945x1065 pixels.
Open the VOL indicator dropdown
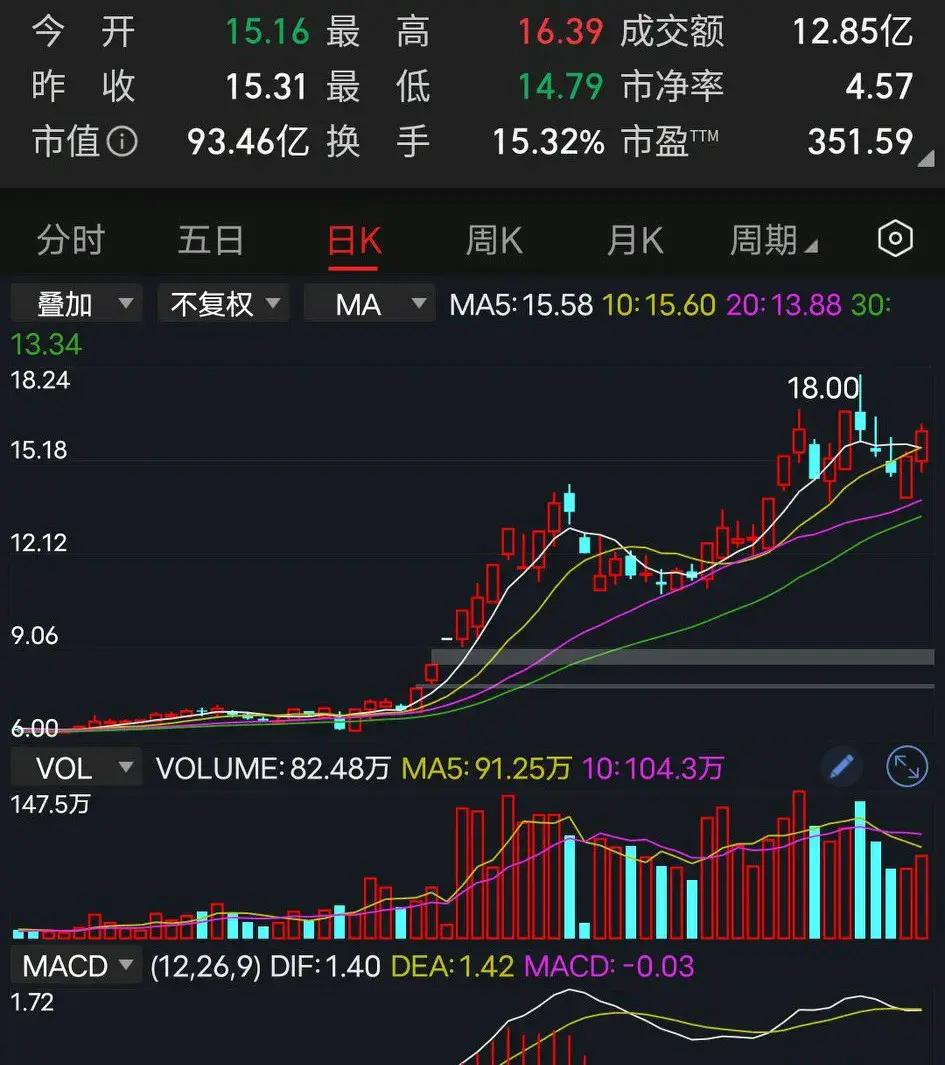click(75, 766)
